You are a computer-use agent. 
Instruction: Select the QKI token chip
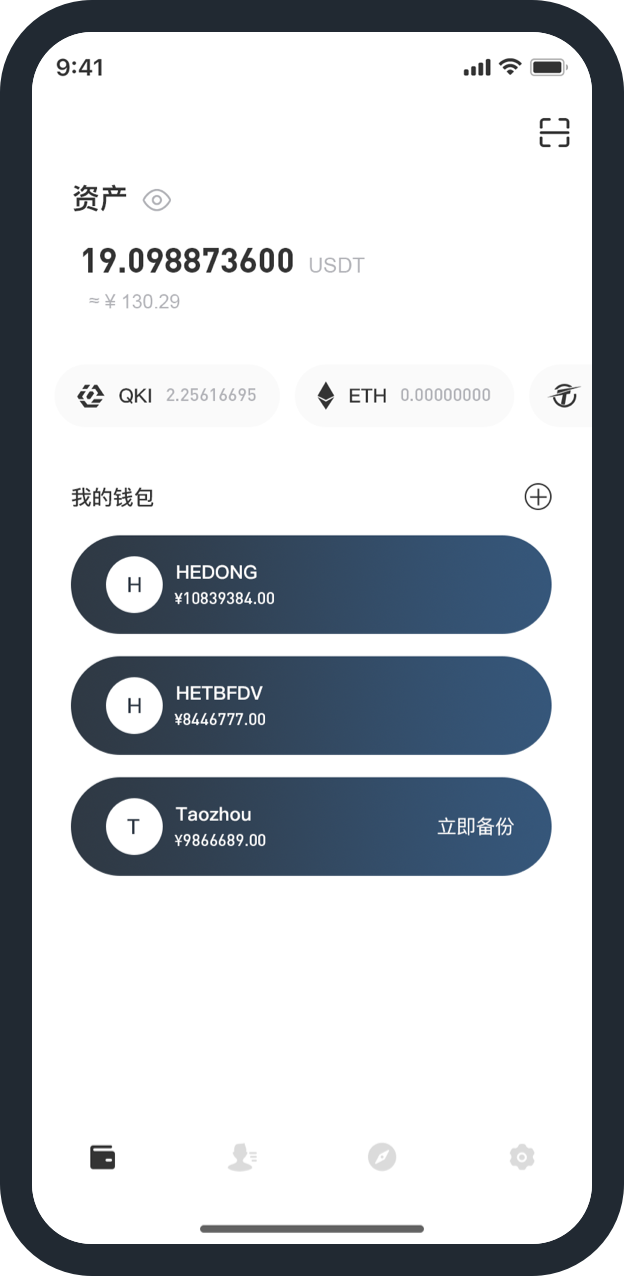tap(166, 396)
